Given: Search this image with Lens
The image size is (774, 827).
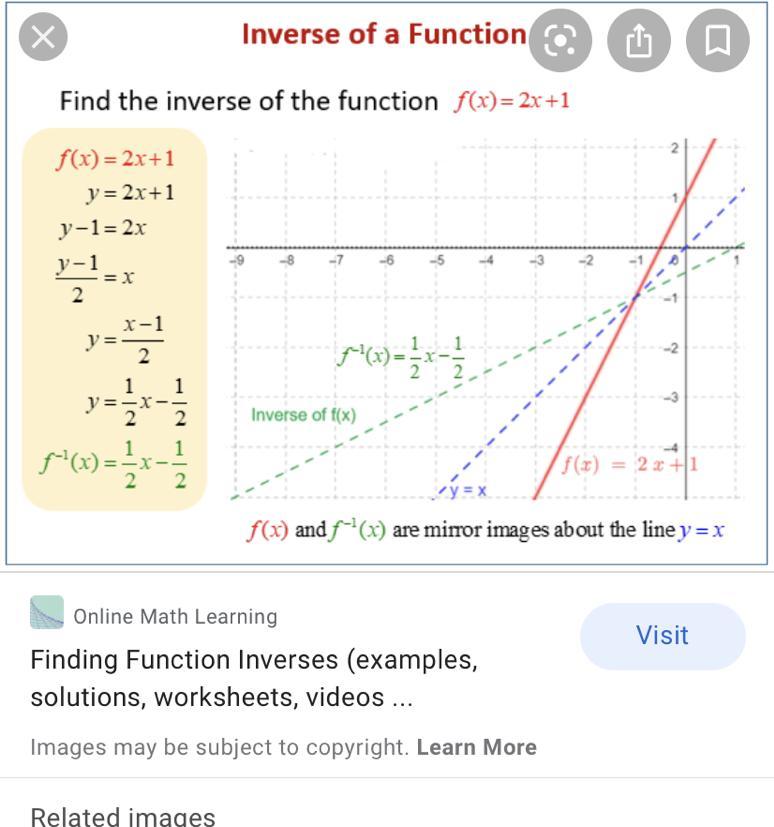Looking at the screenshot, I should (560, 40).
